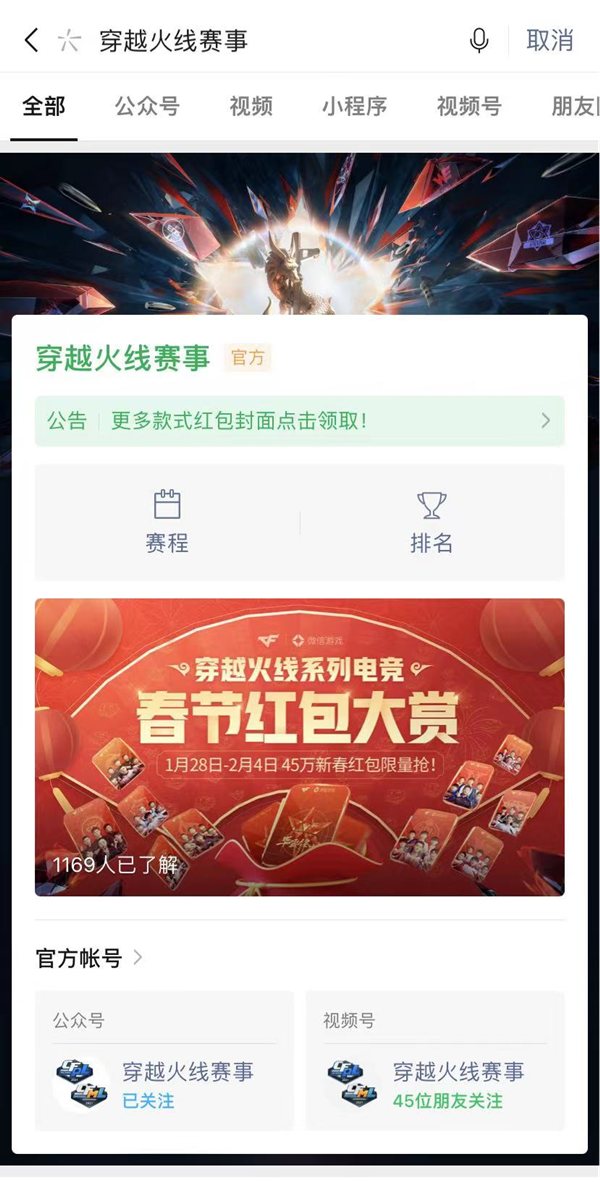
Task: Open the 春节红包大赏 banner
Action: tap(299, 746)
